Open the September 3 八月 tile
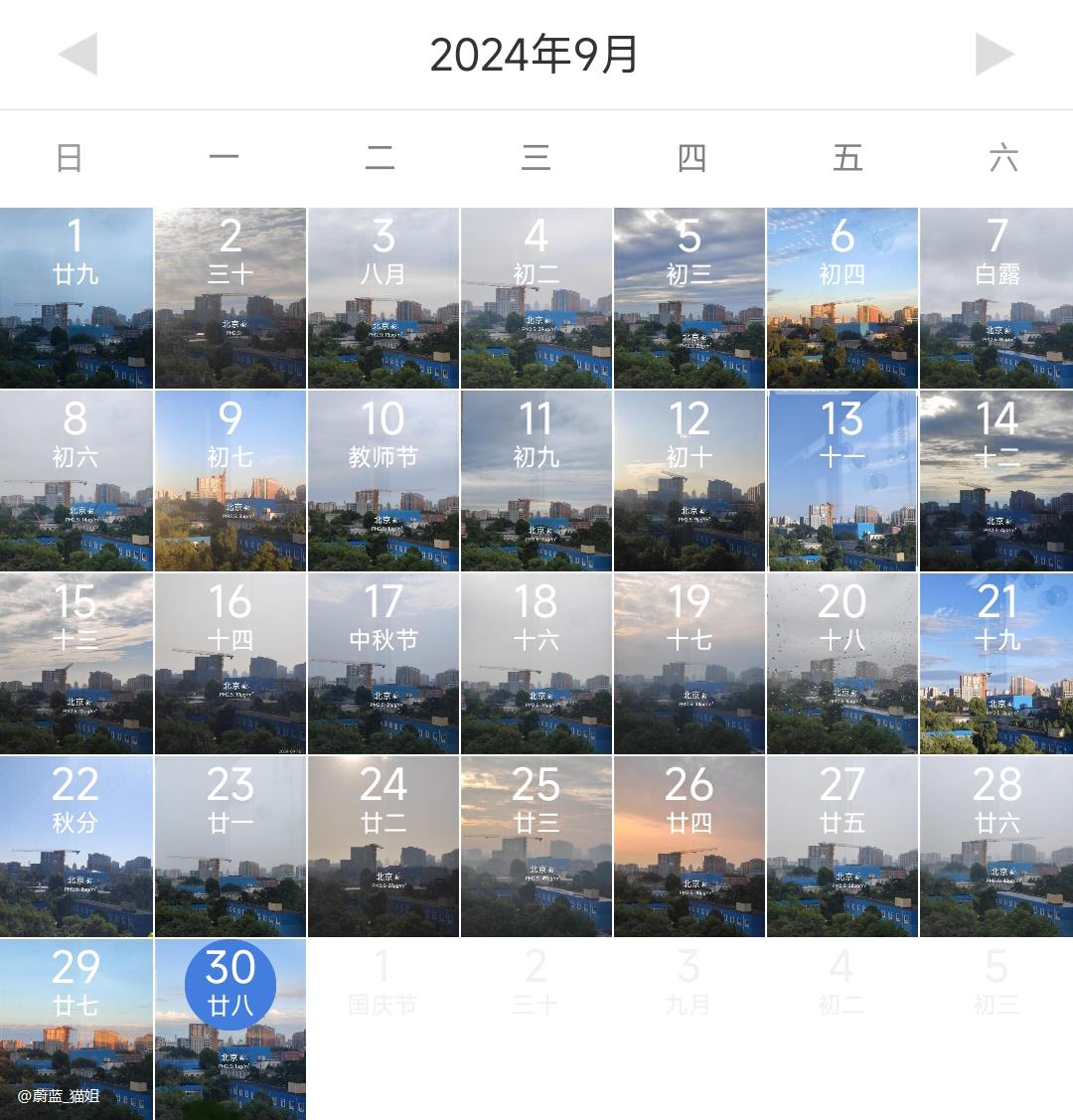 [383, 298]
